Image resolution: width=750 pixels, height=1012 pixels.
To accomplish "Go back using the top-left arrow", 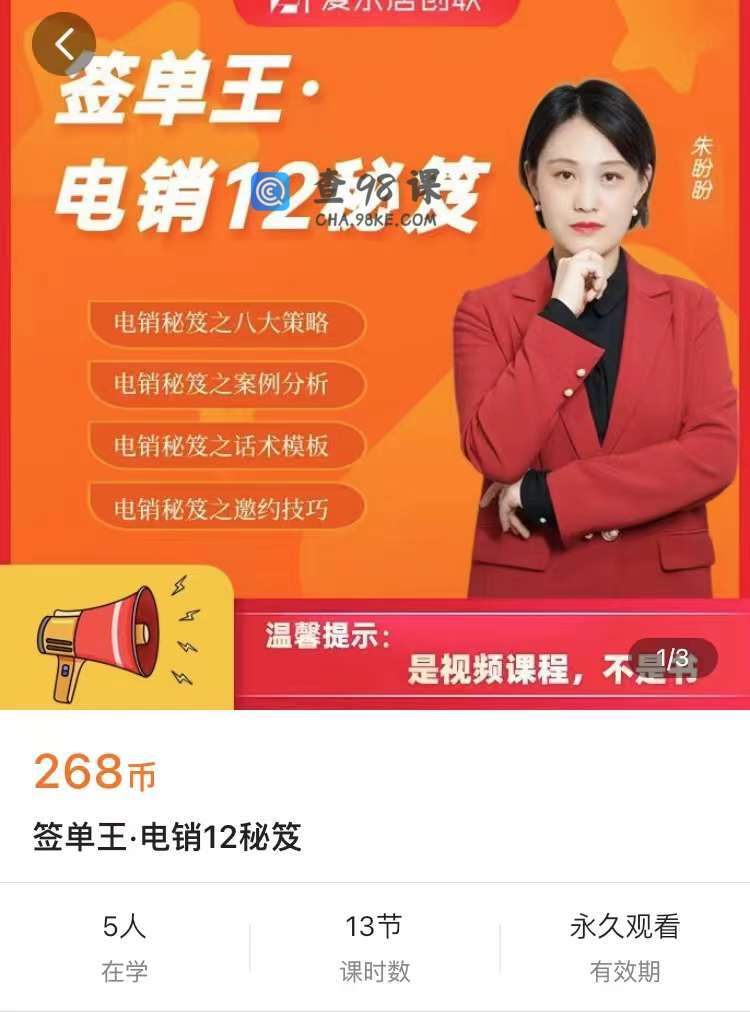I will 63,44.
